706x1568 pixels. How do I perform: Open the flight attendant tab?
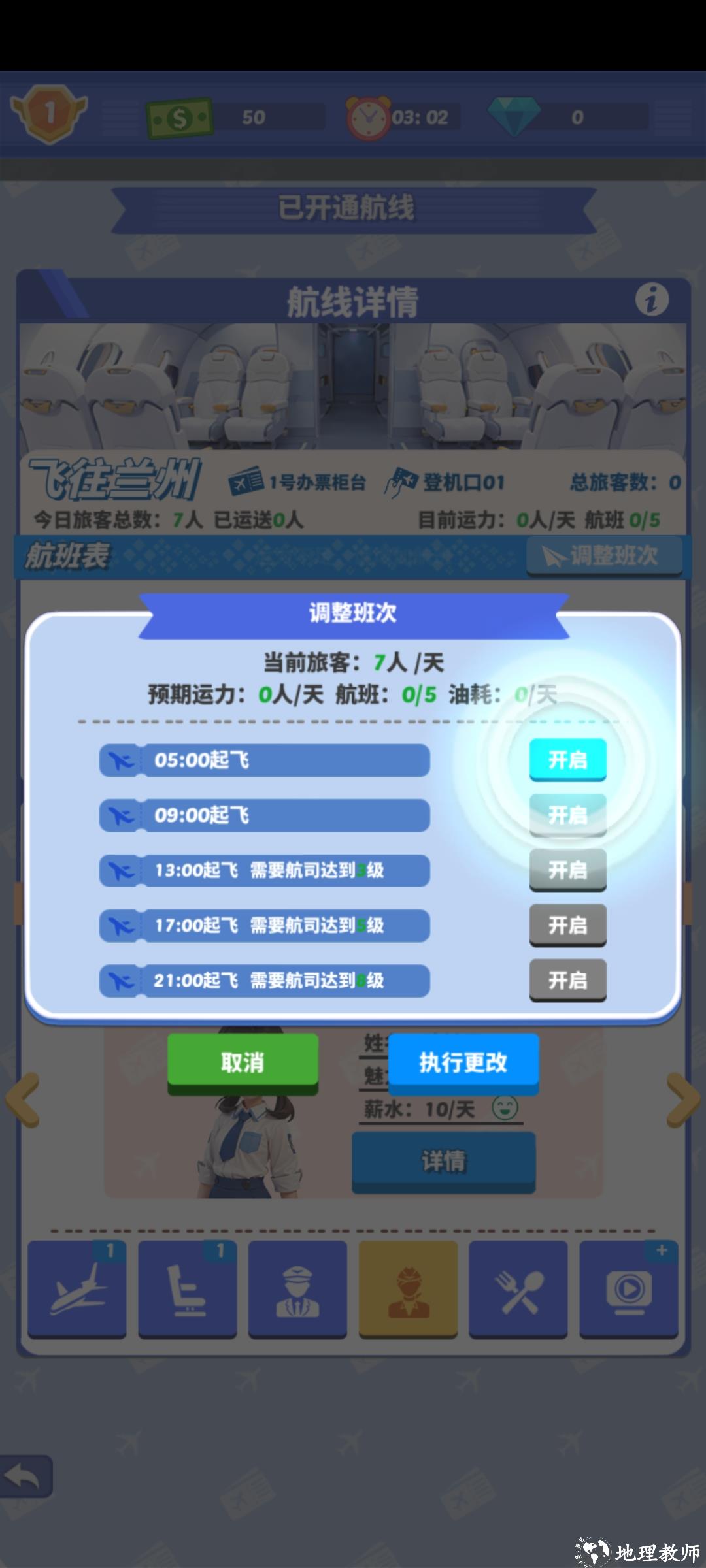coord(408,1289)
